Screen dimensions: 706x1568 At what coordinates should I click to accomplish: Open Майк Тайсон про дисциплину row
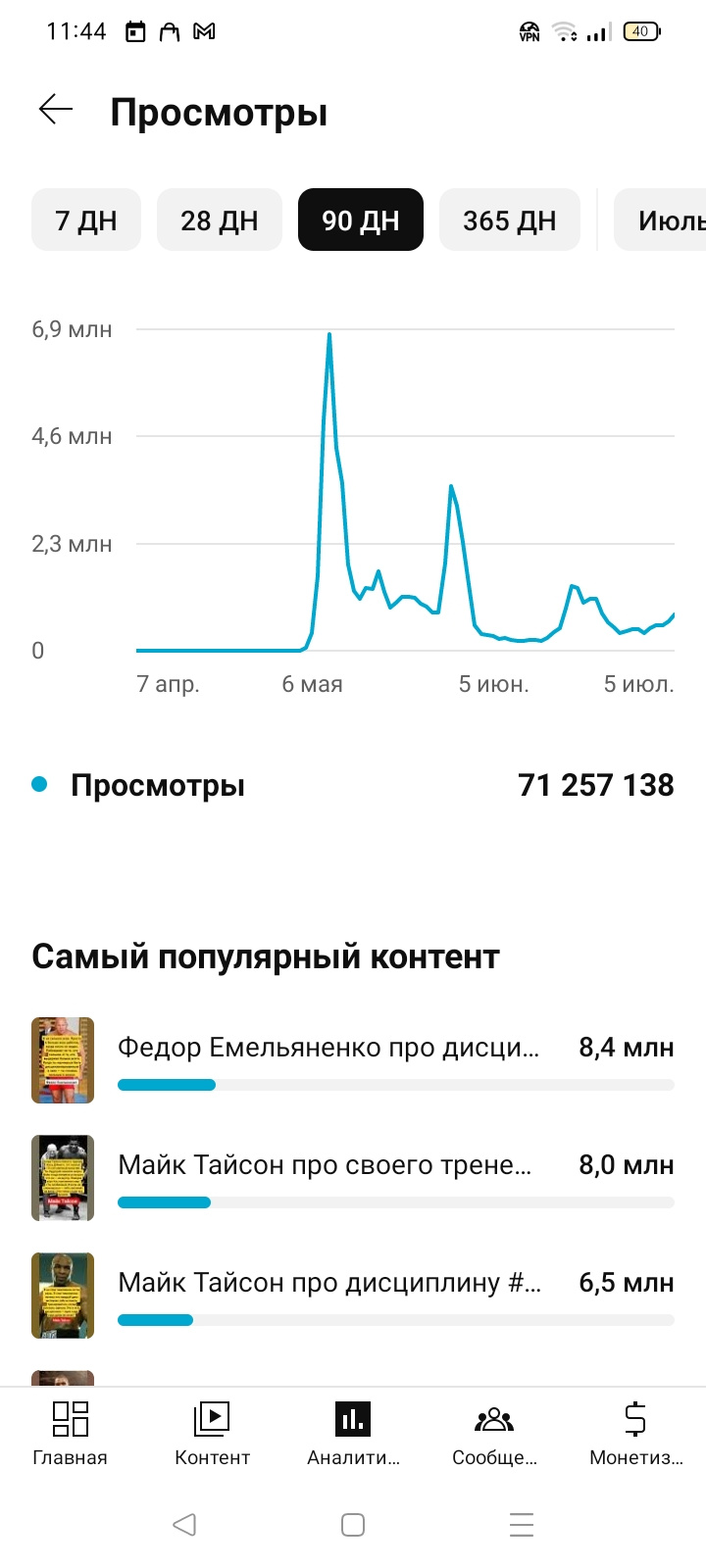(x=353, y=1296)
